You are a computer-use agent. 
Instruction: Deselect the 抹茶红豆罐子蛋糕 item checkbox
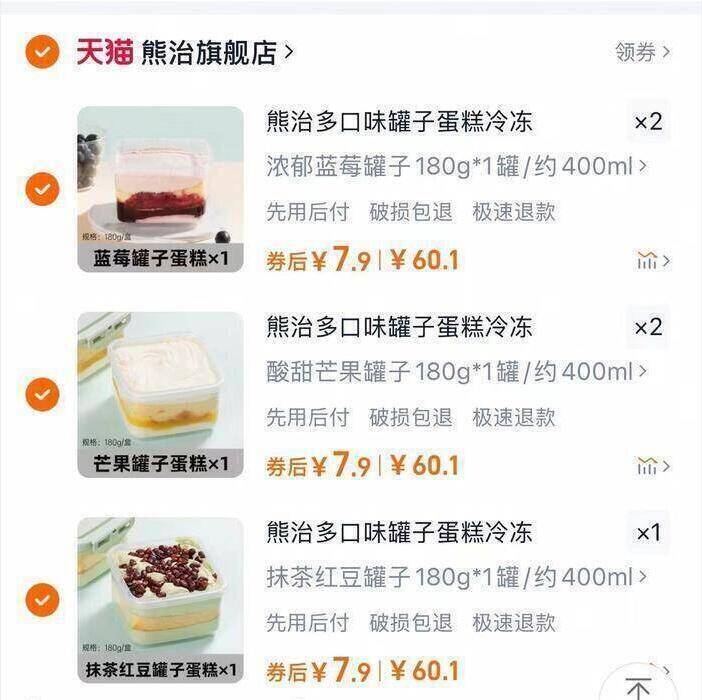coord(42,599)
